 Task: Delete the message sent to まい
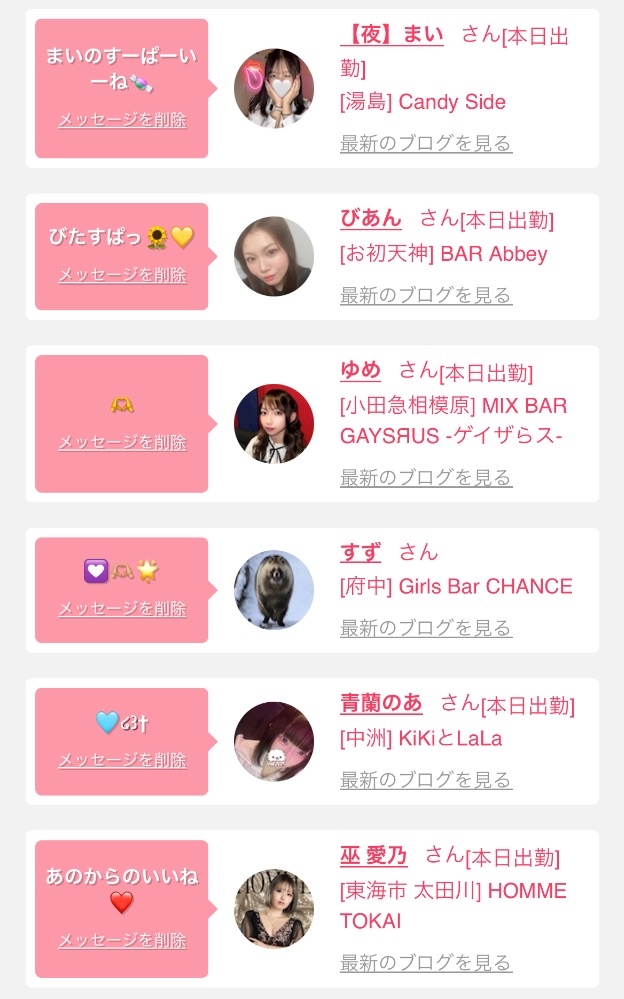122,120
